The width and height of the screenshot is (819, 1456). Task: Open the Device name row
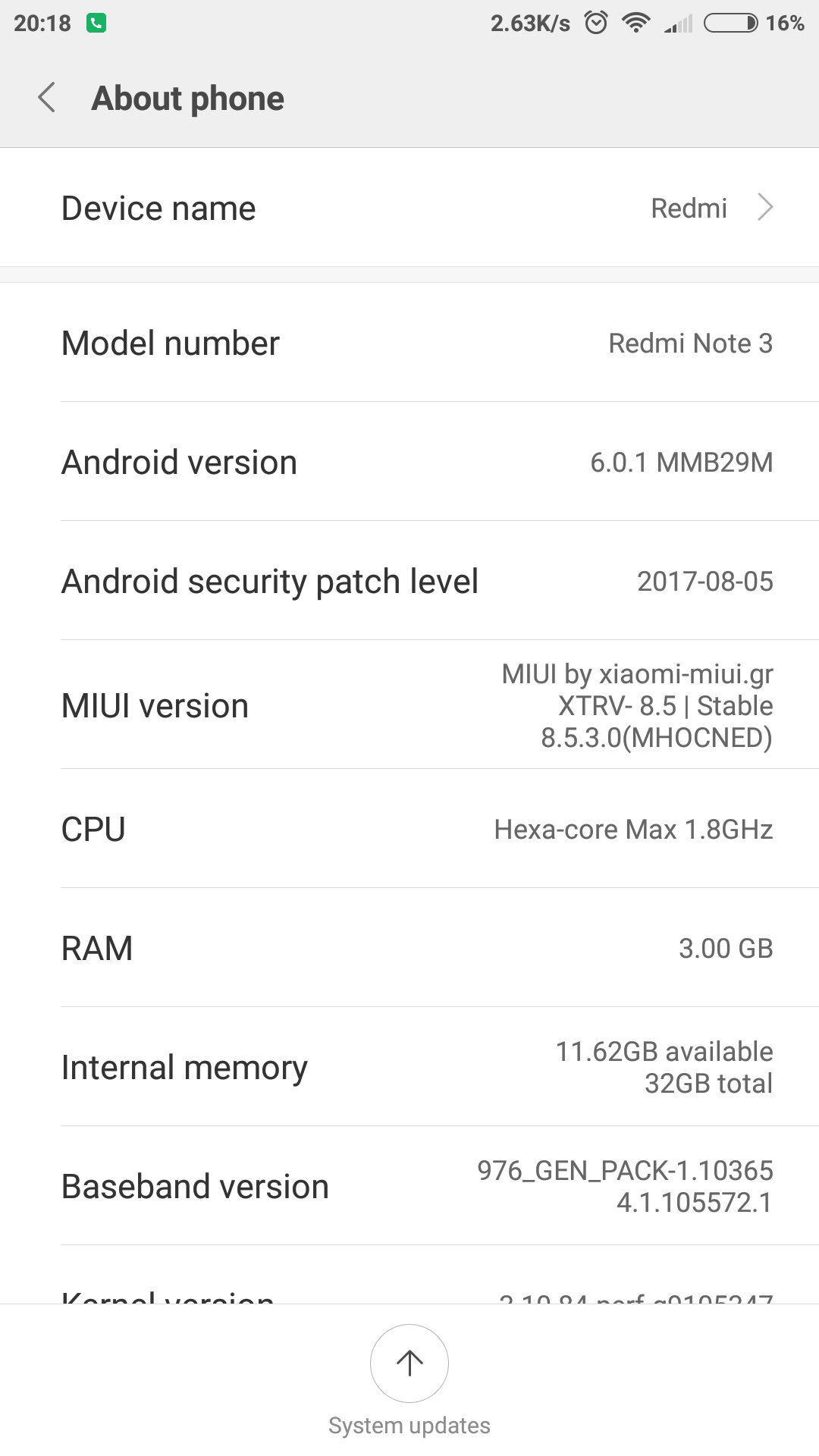409,208
